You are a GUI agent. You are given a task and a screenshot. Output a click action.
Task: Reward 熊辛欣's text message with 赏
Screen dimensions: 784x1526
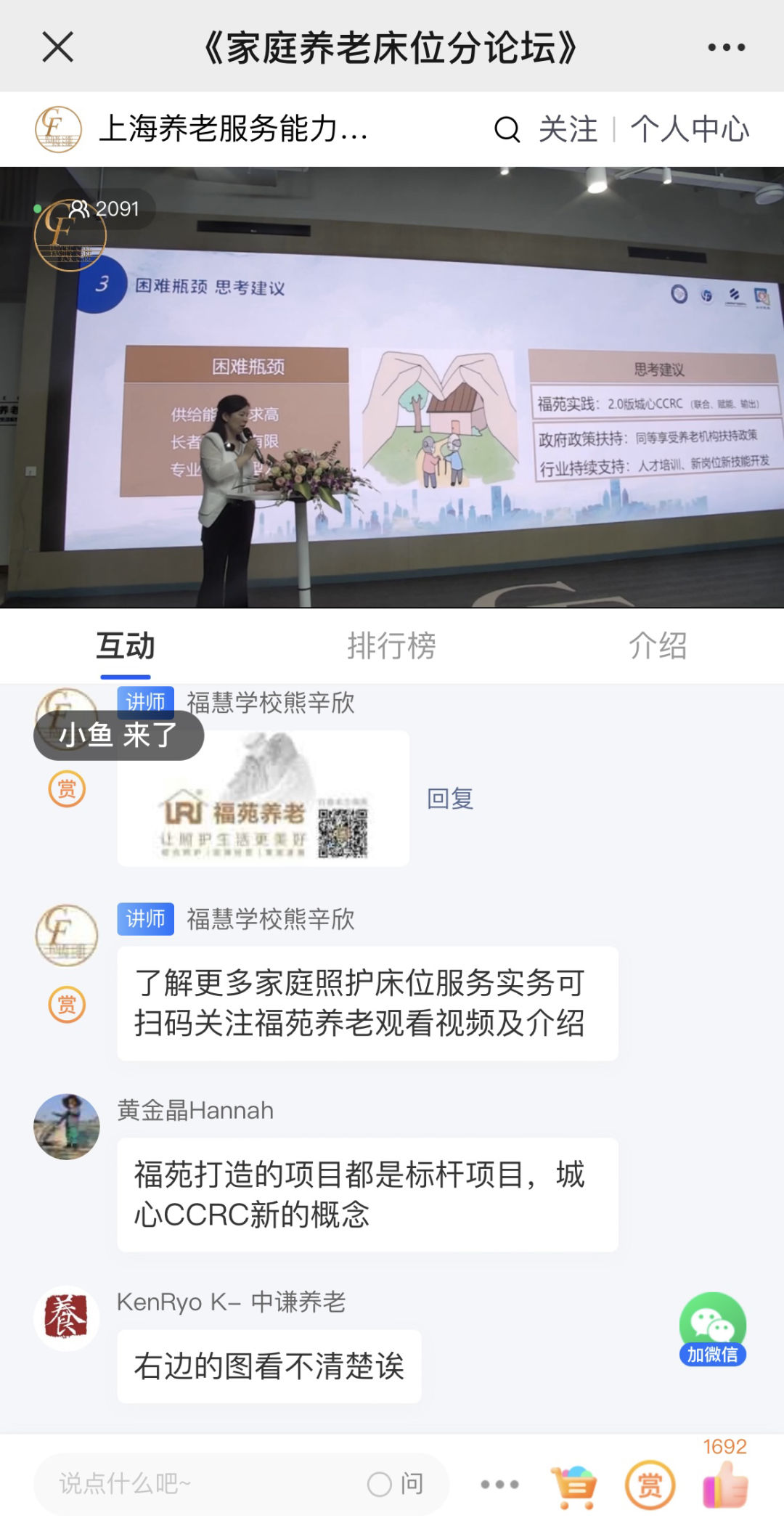(67, 1005)
